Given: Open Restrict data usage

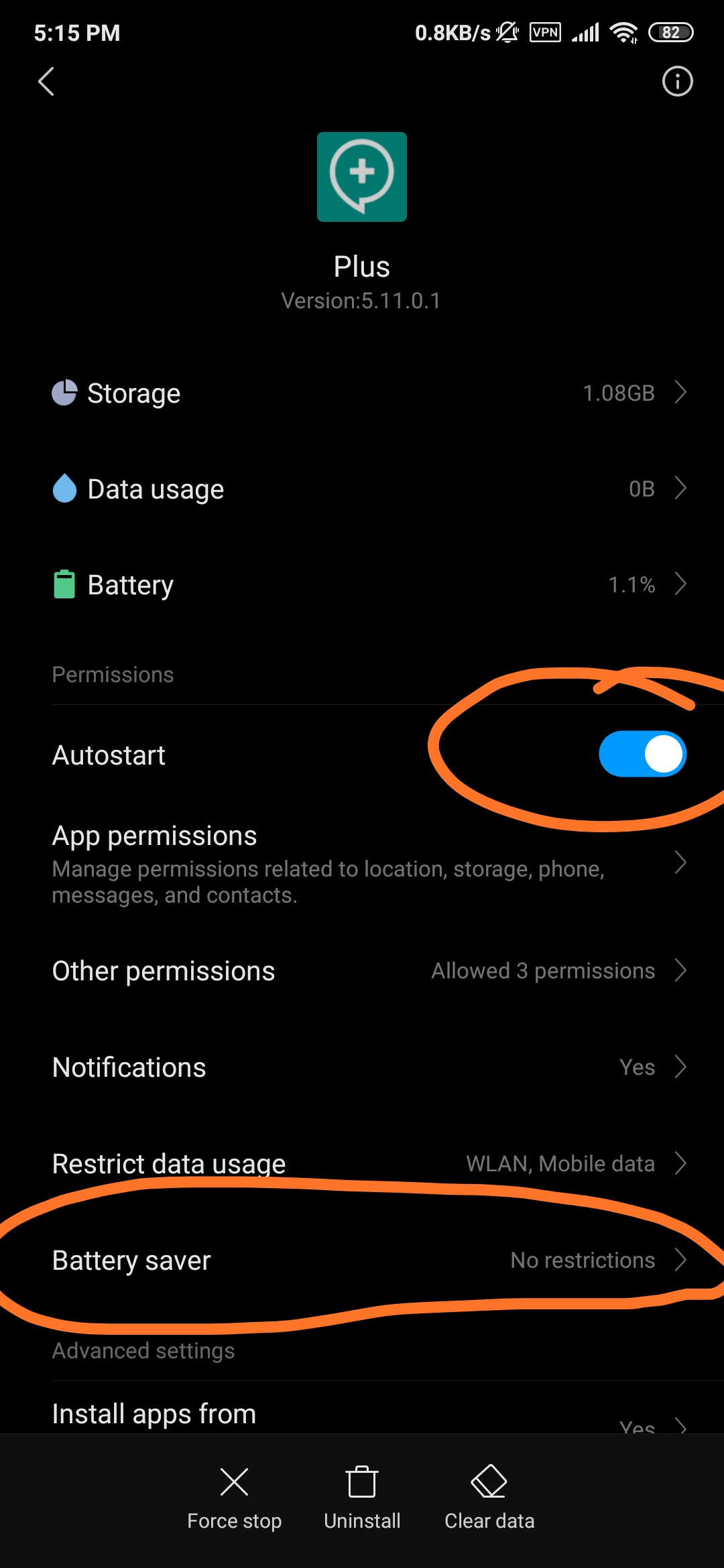Looking at the screenshot, I should 362,1164.
